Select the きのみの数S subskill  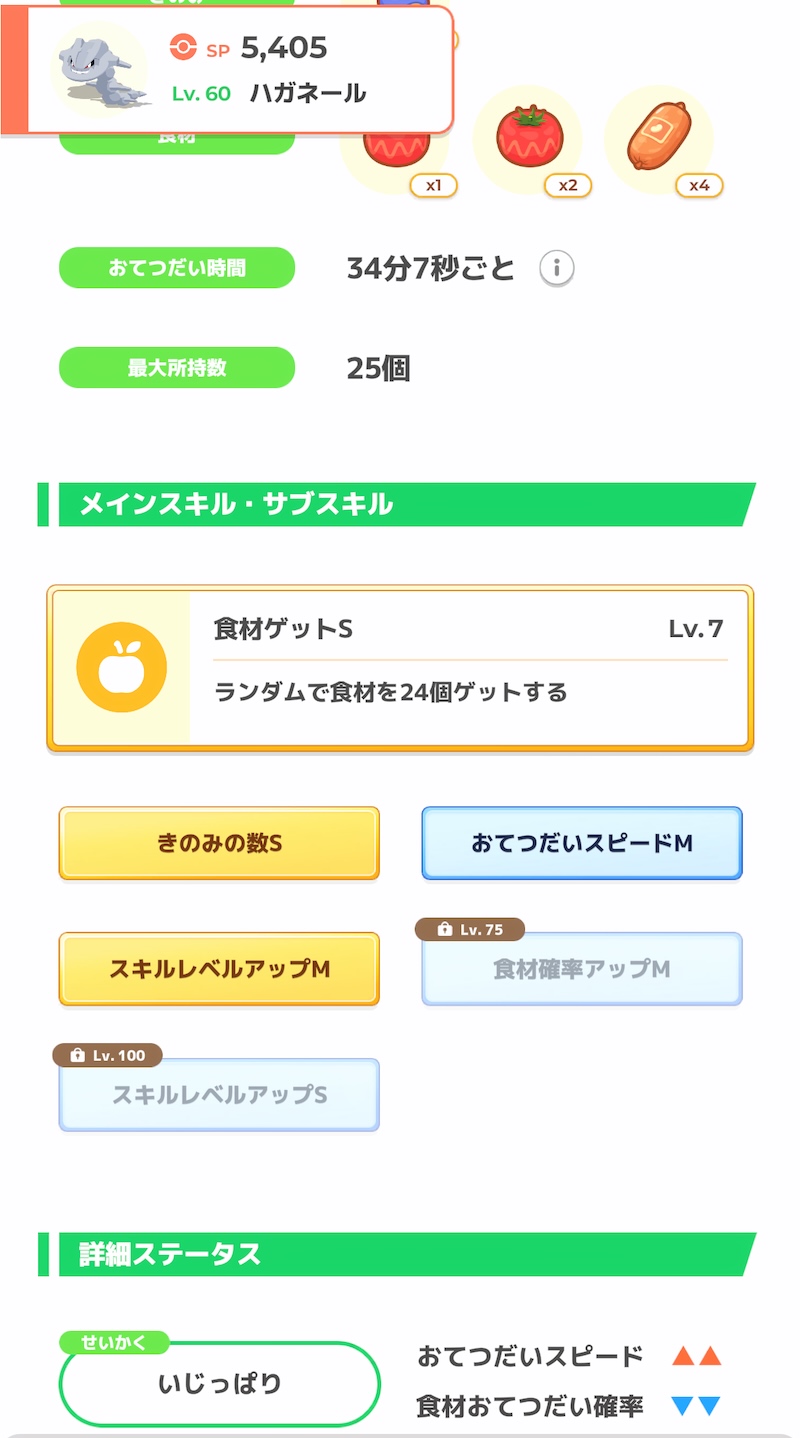click(218, 843)
